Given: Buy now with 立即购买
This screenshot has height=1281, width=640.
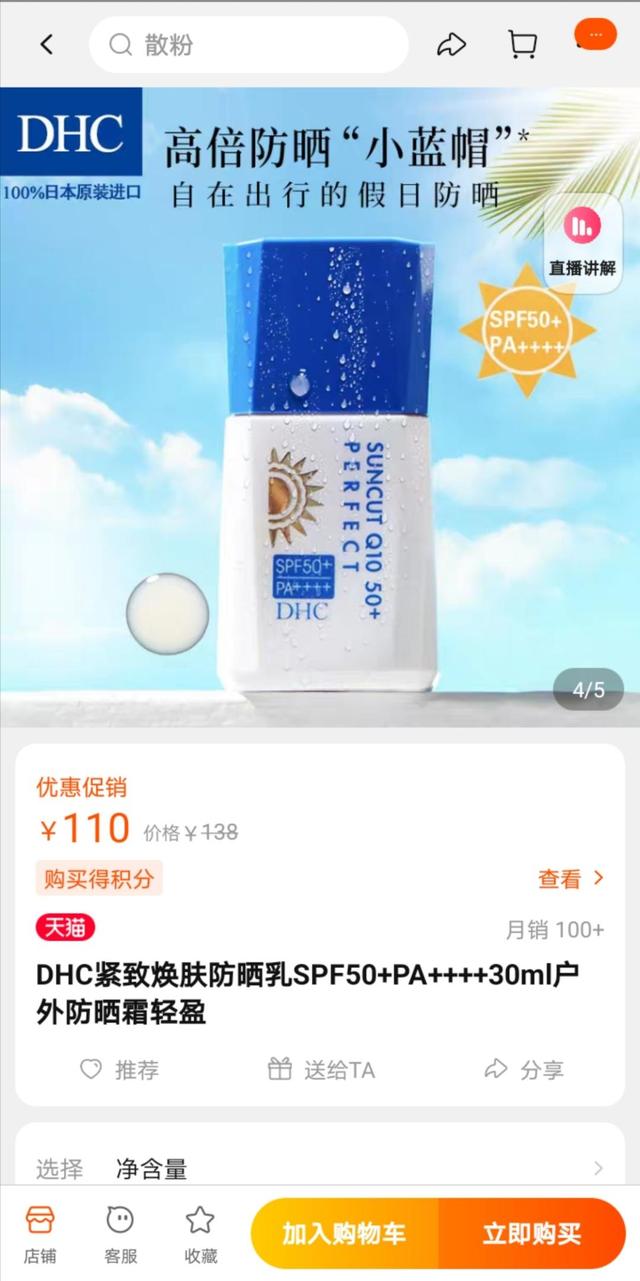Looking at the screenshot, I should tap(531, 1233).
